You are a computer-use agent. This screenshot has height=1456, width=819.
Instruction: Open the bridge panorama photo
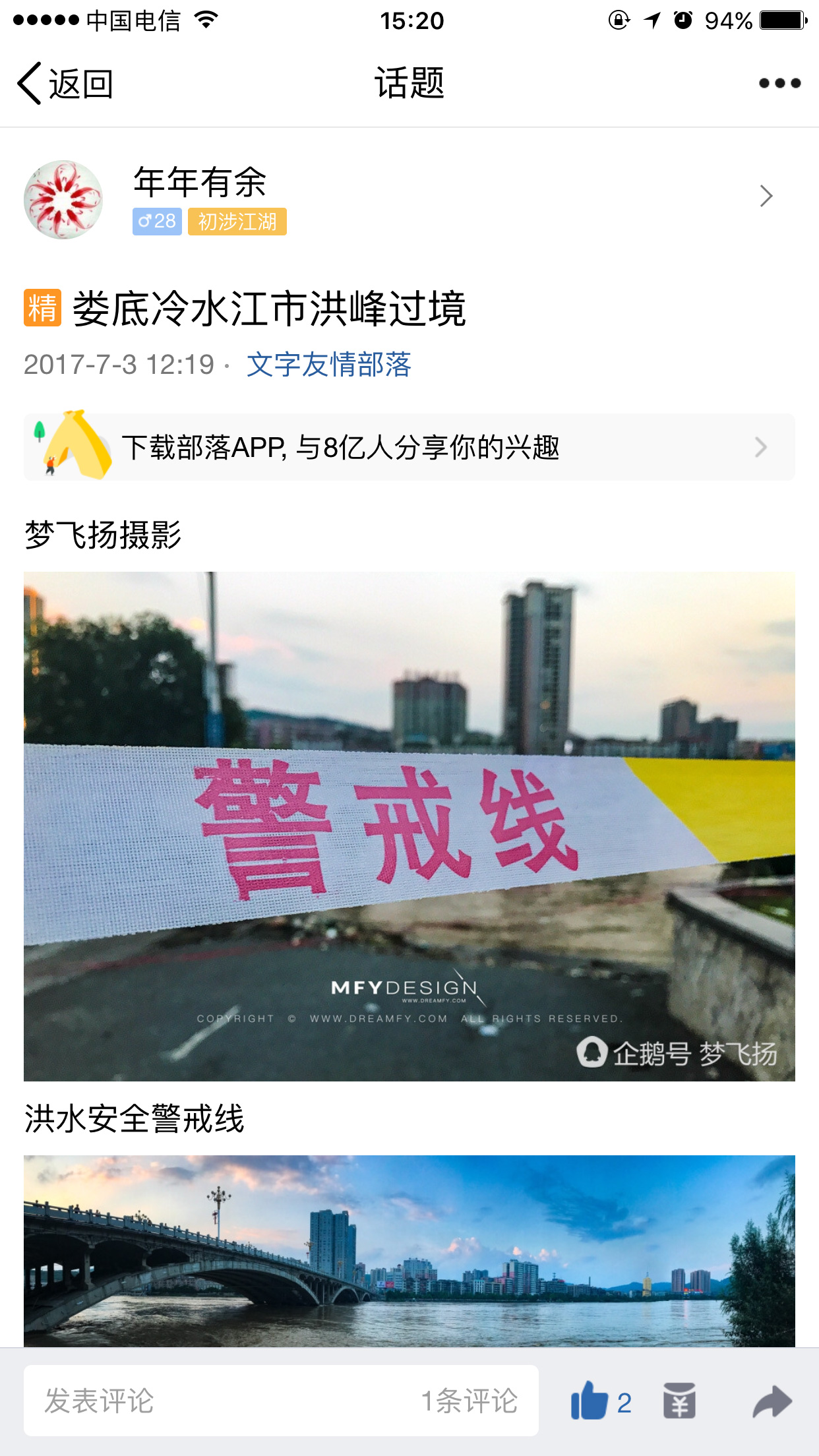[409, 1251]
